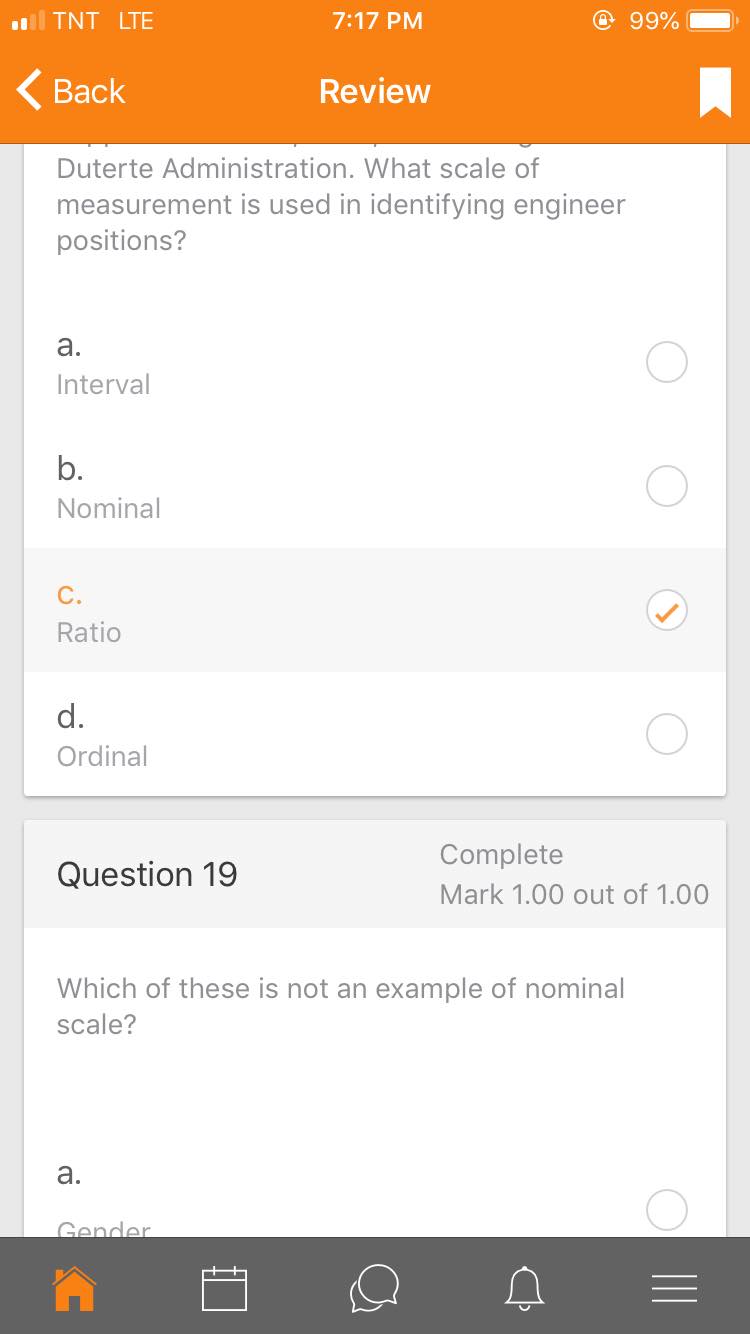Open the Messages chat bubble icon
750x1334 pixels.
(374, 1288)
